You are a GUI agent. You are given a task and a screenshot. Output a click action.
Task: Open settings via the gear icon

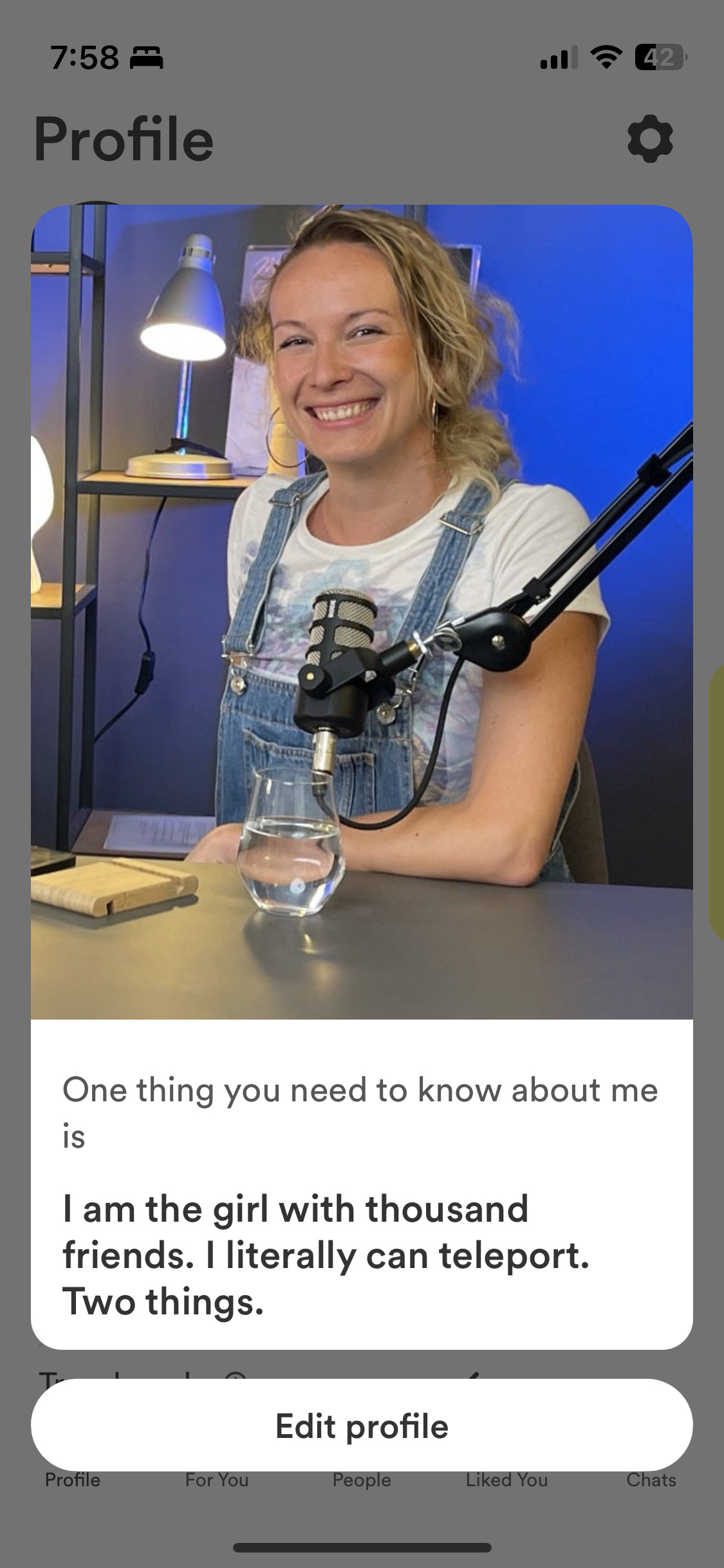pos(650,138)
